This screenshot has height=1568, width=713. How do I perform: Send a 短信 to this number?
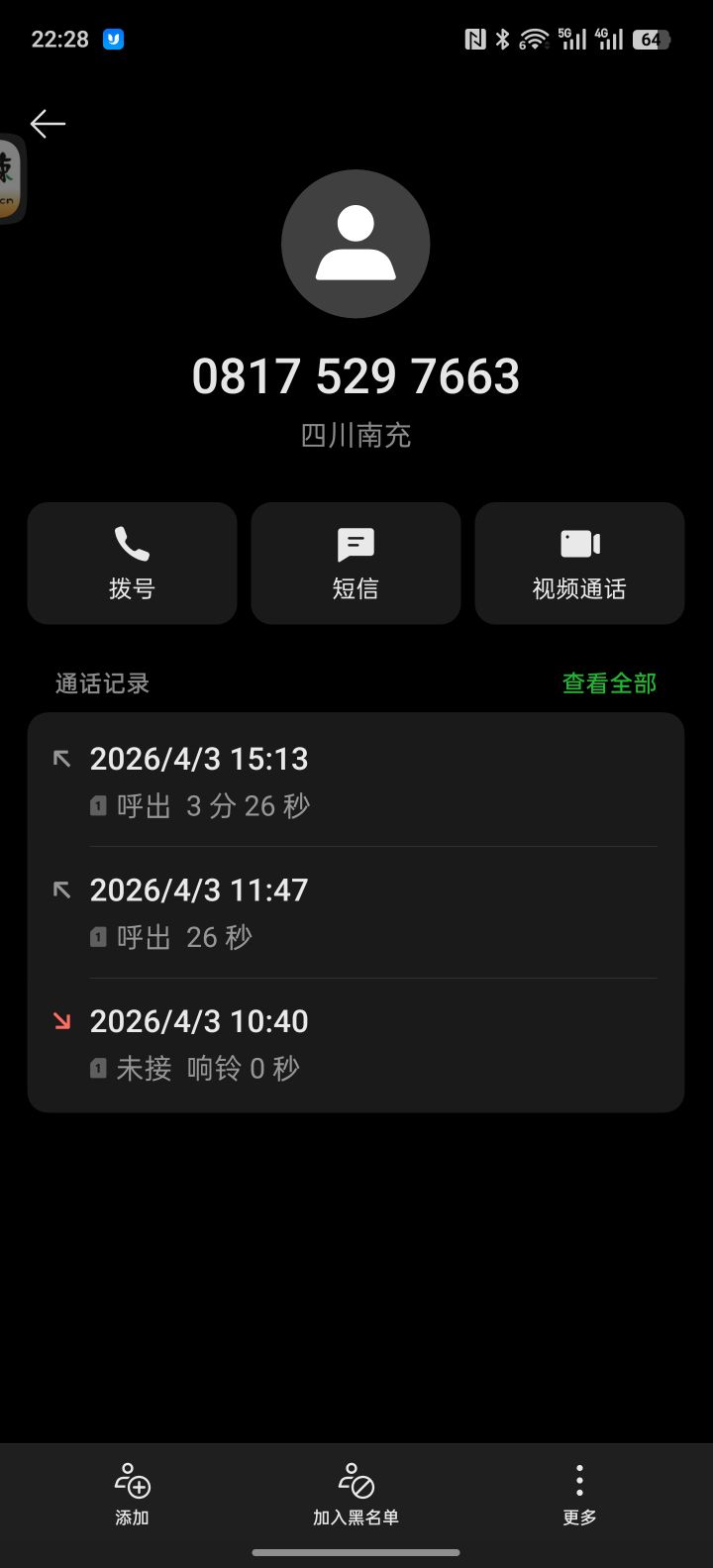coord(356,563)
